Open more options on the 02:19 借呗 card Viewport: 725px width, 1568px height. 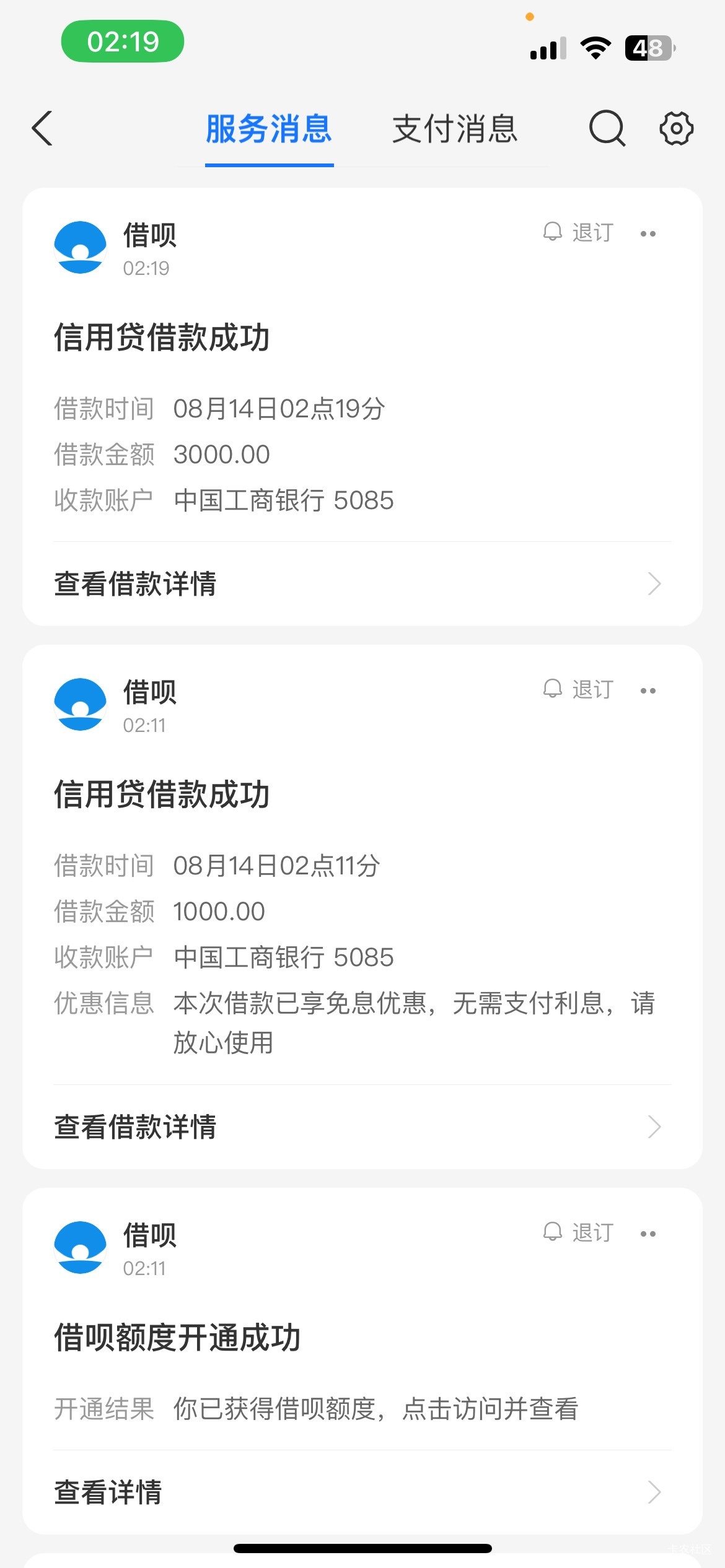point(648,233)
